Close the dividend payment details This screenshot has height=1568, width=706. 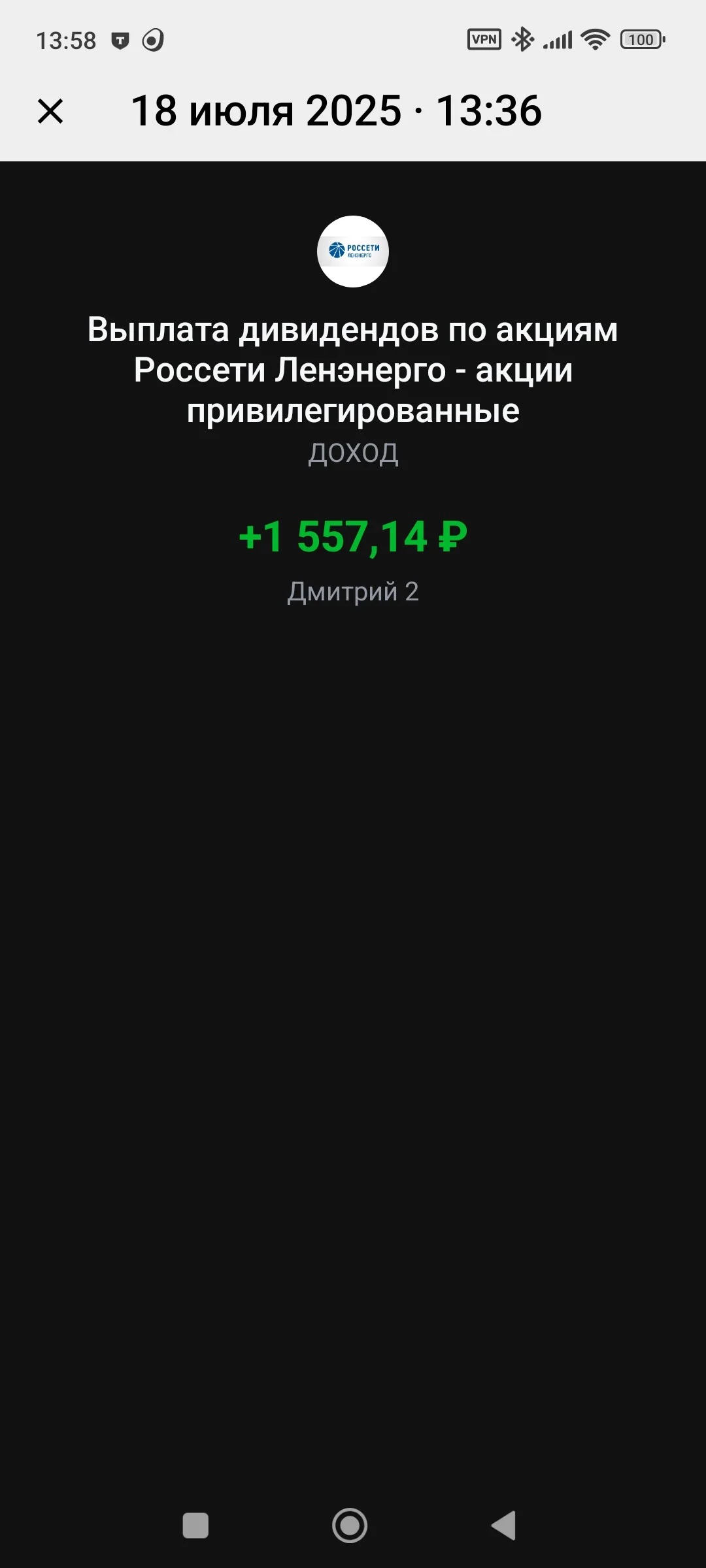point(50,111)
